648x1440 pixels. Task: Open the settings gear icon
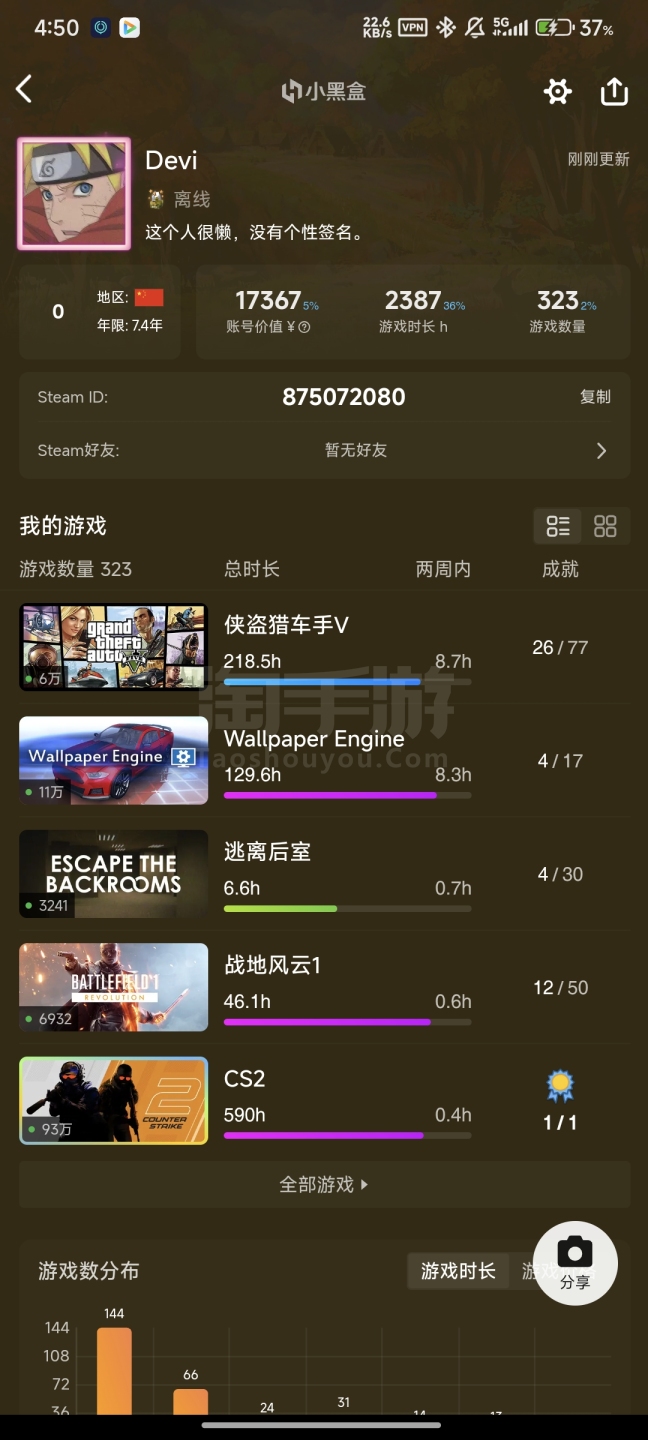557,92
